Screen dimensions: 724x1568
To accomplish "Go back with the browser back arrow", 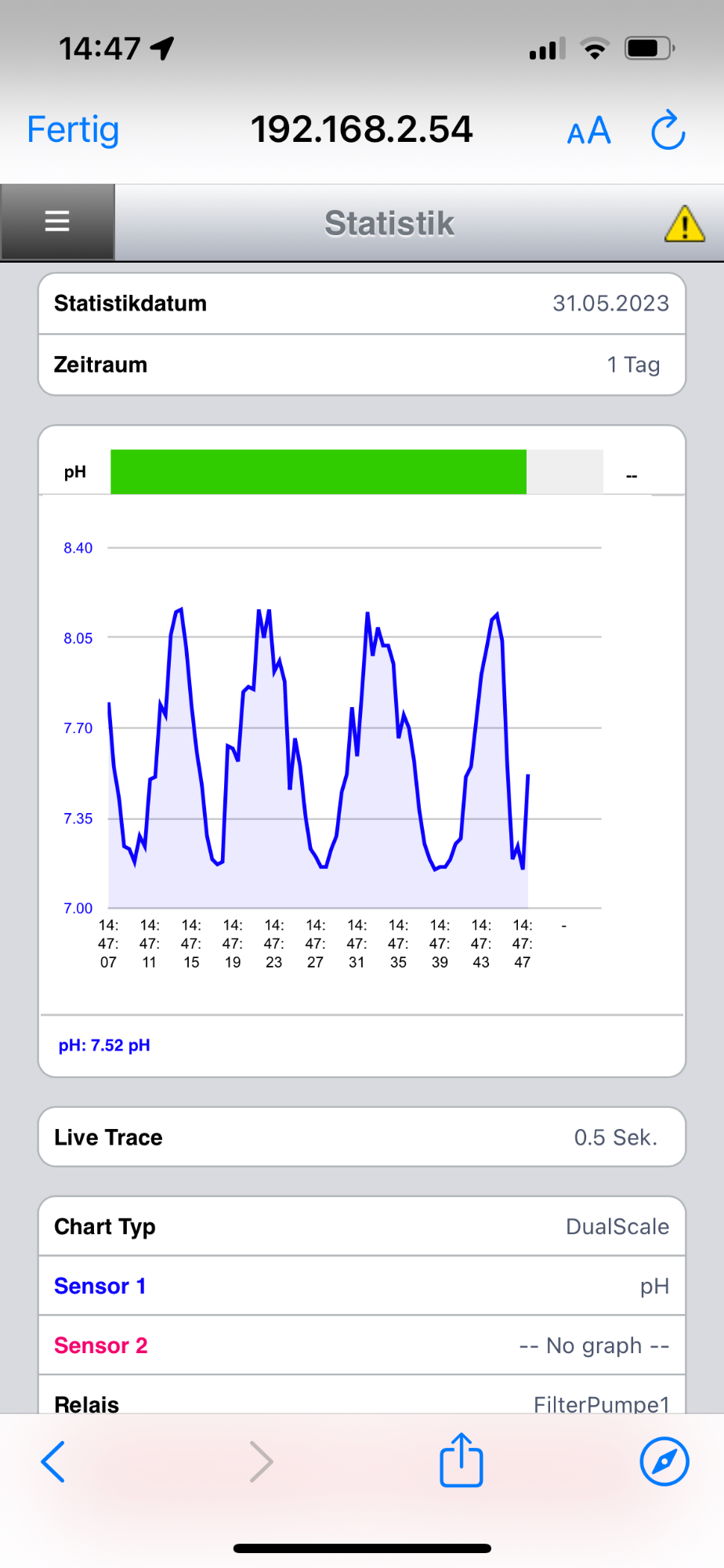I will 52,1461.
